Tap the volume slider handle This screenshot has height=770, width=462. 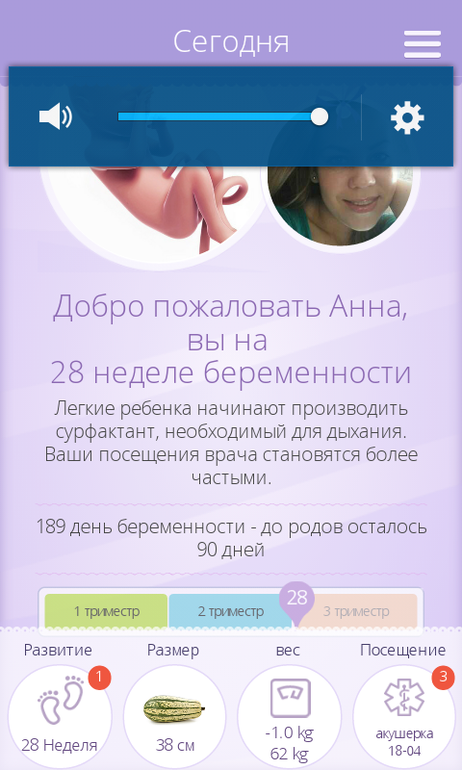[320, 117]
